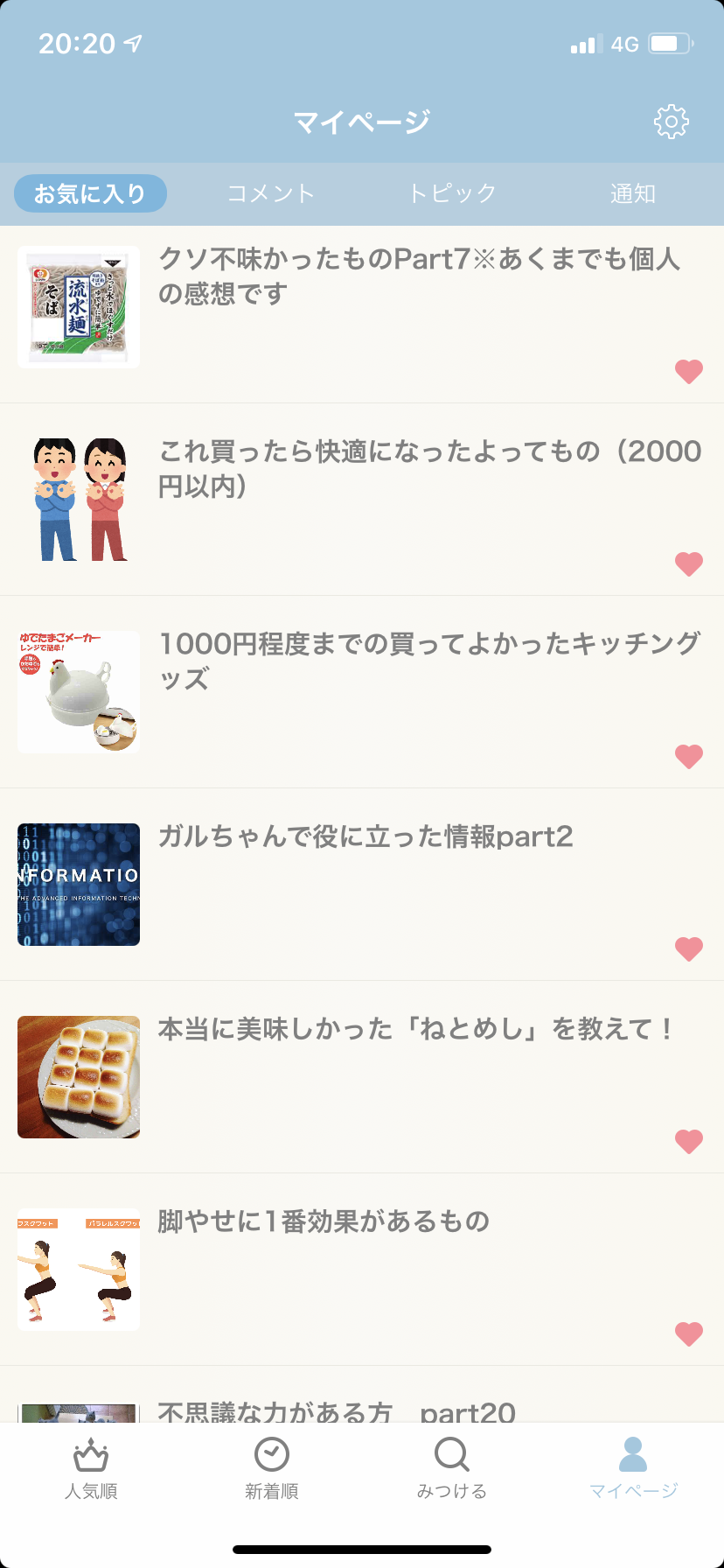Viewport: 724px width, 1568px height.
Task: Switch to the 通知 tab
Action: click(x=632, y=194)
